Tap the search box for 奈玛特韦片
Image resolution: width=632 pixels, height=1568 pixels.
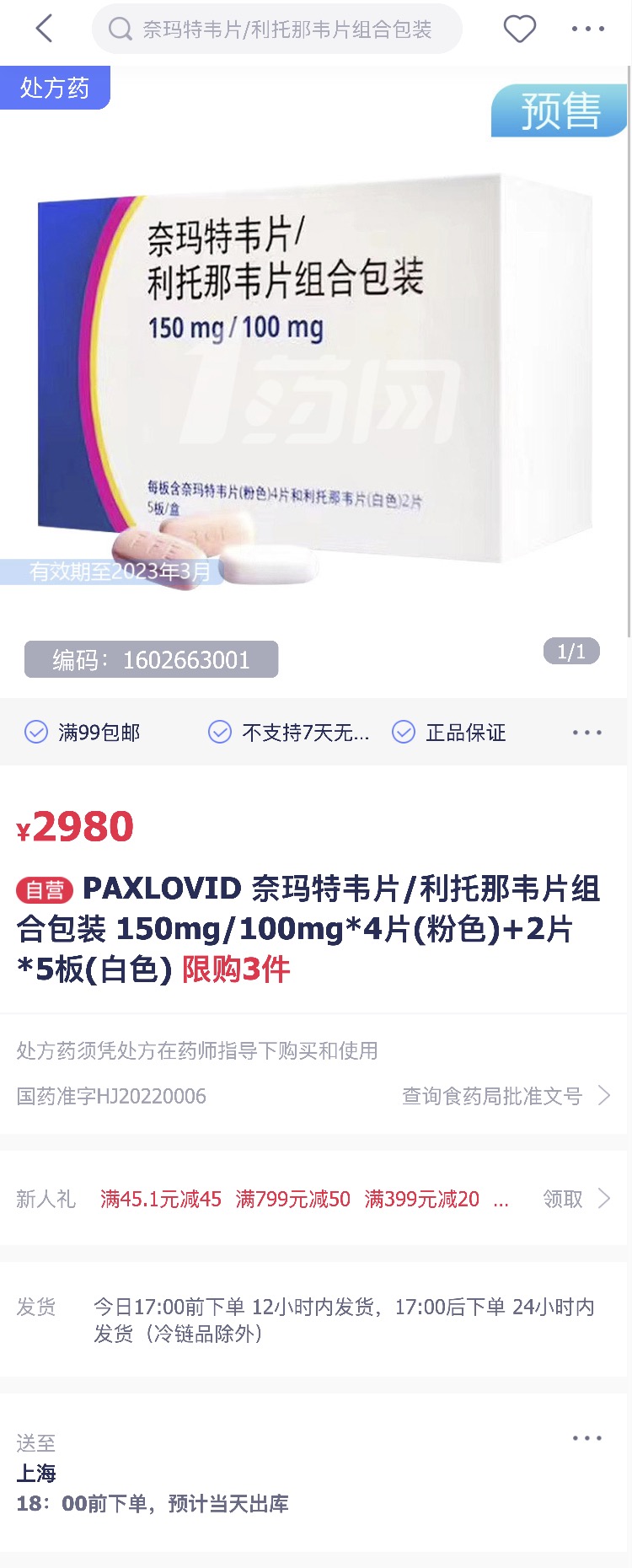[278, 30]
